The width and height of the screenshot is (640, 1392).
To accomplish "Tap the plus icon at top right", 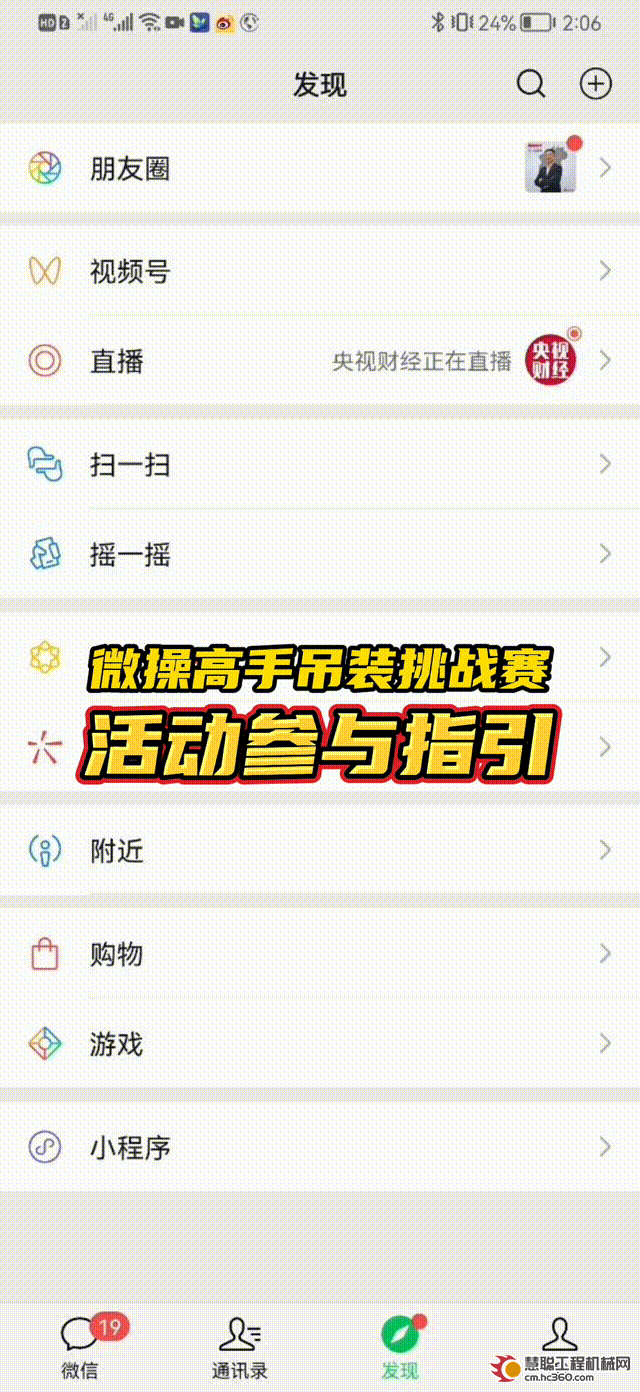I will [x=596, y=85].
